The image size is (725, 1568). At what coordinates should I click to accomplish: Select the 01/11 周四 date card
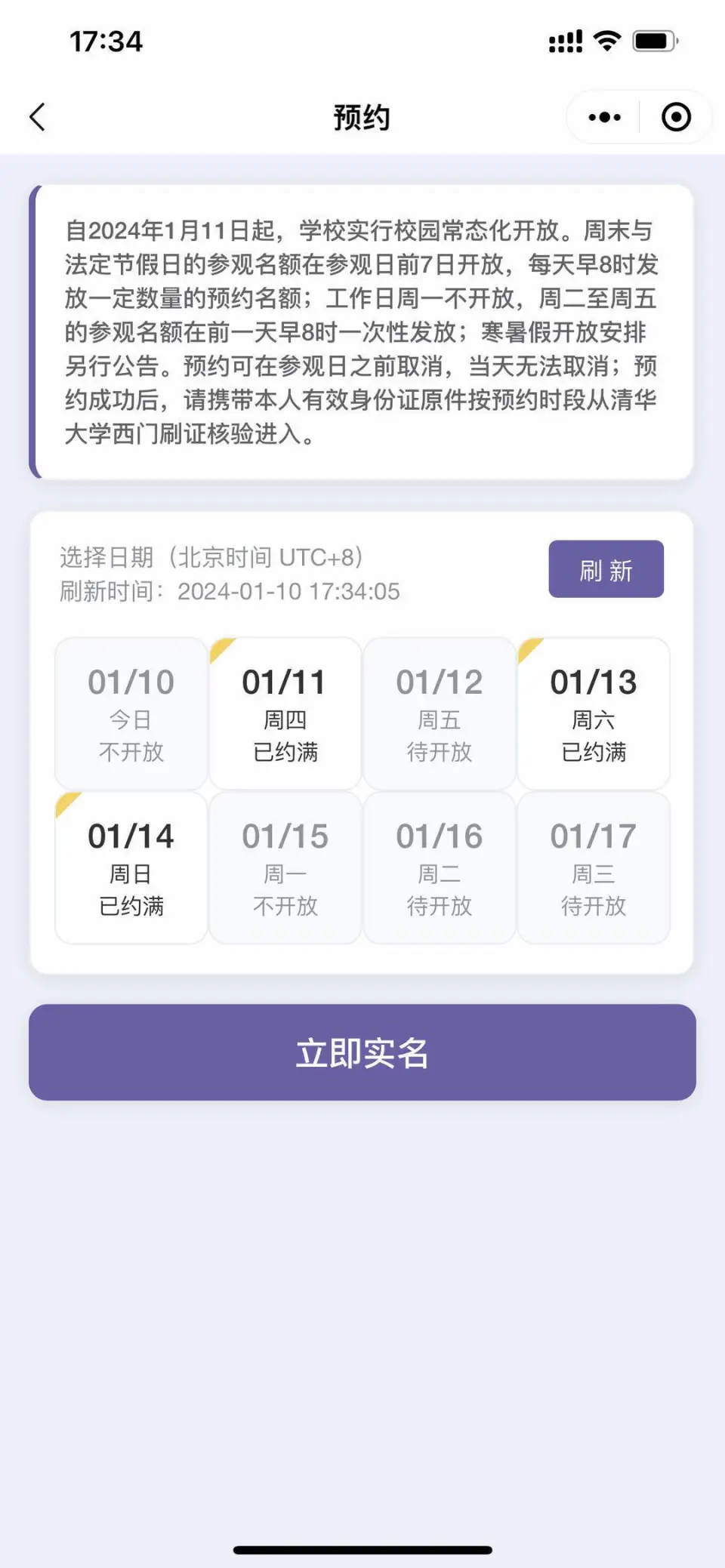(285, 713)
